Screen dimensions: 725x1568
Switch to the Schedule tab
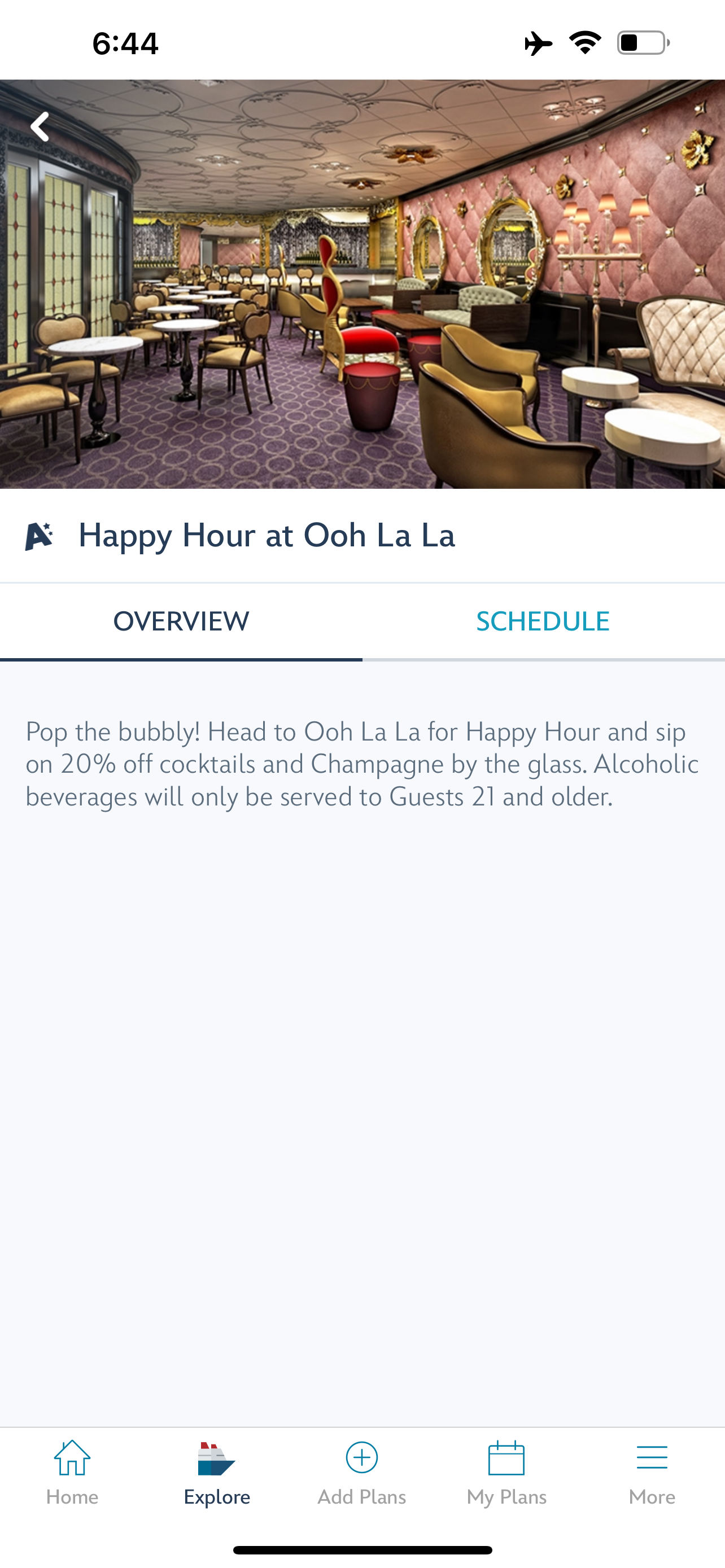543,621
